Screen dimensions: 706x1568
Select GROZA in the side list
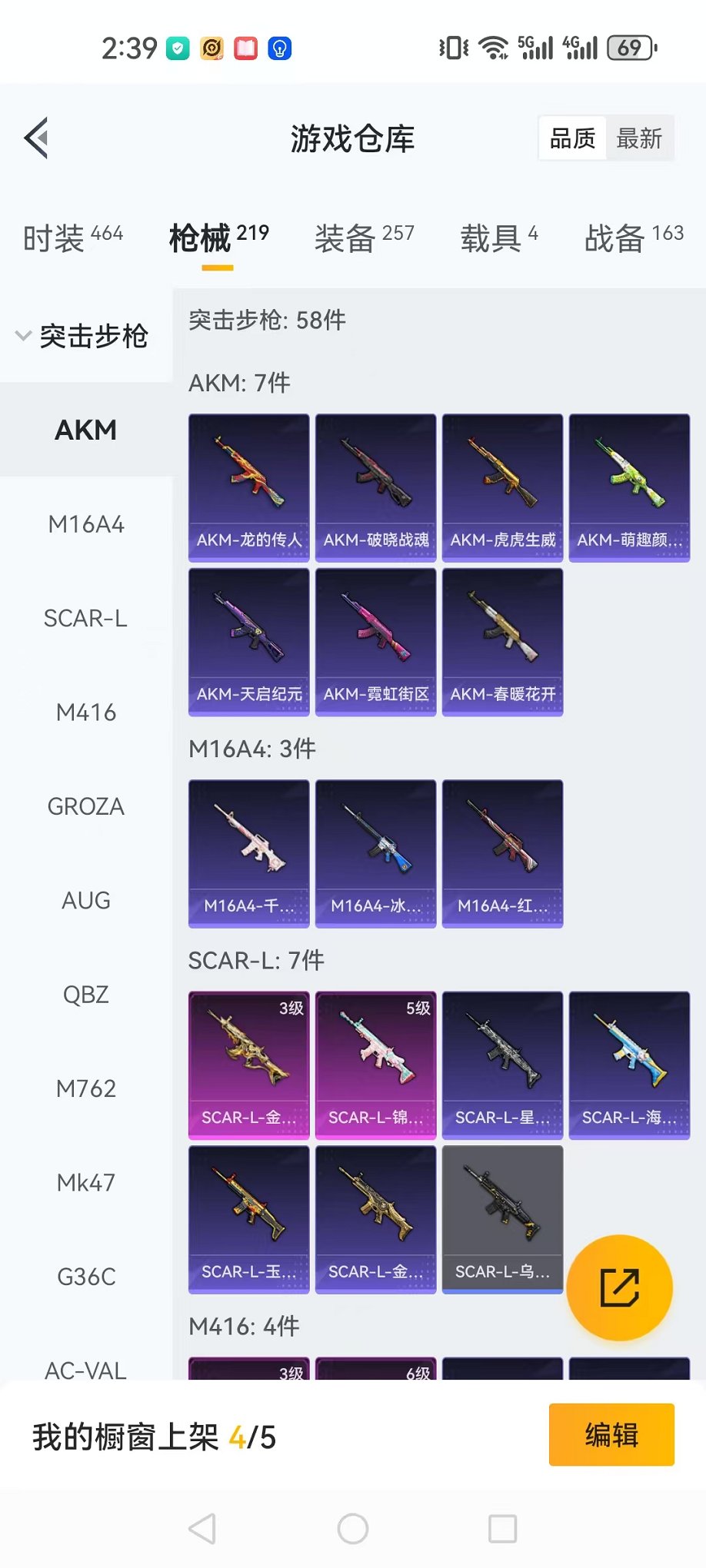pos(86,807)
